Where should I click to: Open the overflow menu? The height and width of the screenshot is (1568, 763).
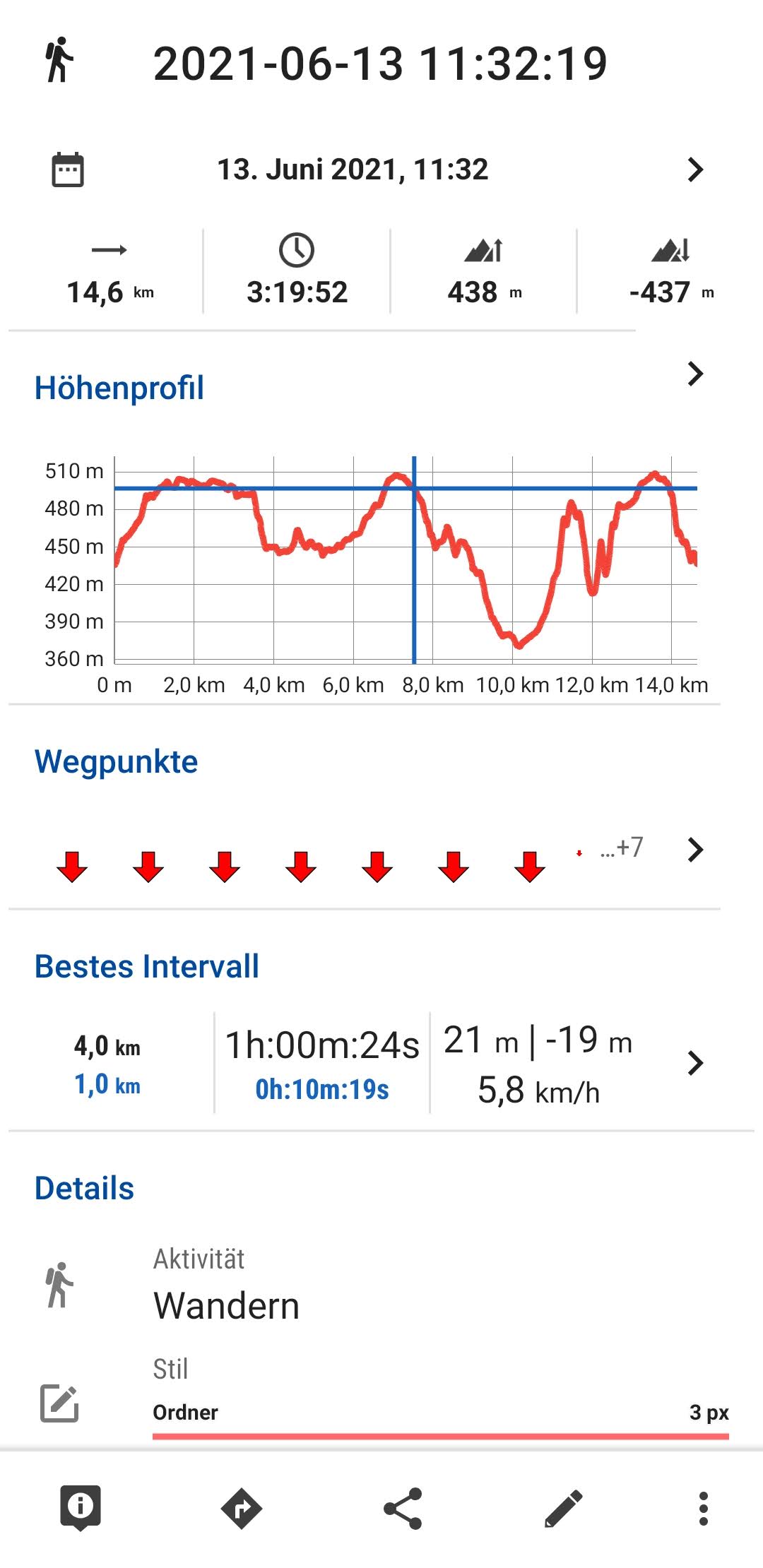pyautogui.click(x=703, y=1509)
